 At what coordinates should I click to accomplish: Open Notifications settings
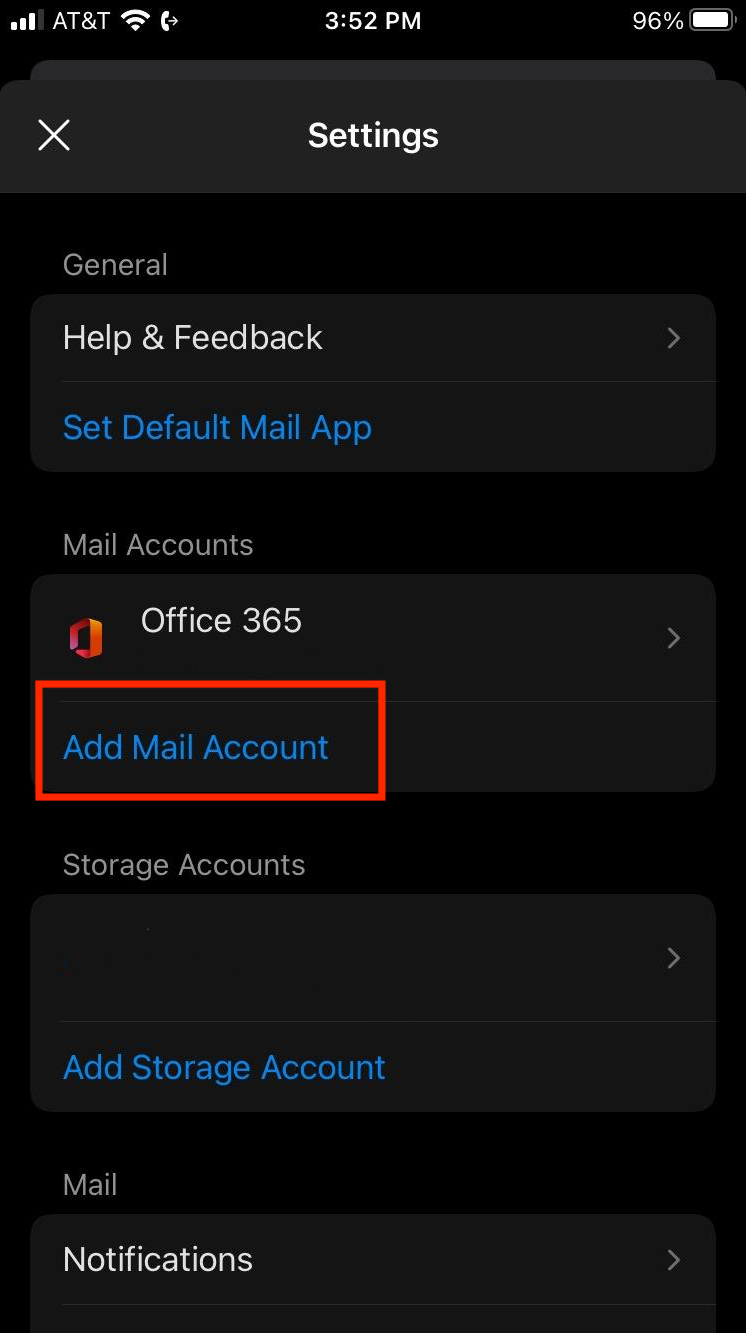373,1259
